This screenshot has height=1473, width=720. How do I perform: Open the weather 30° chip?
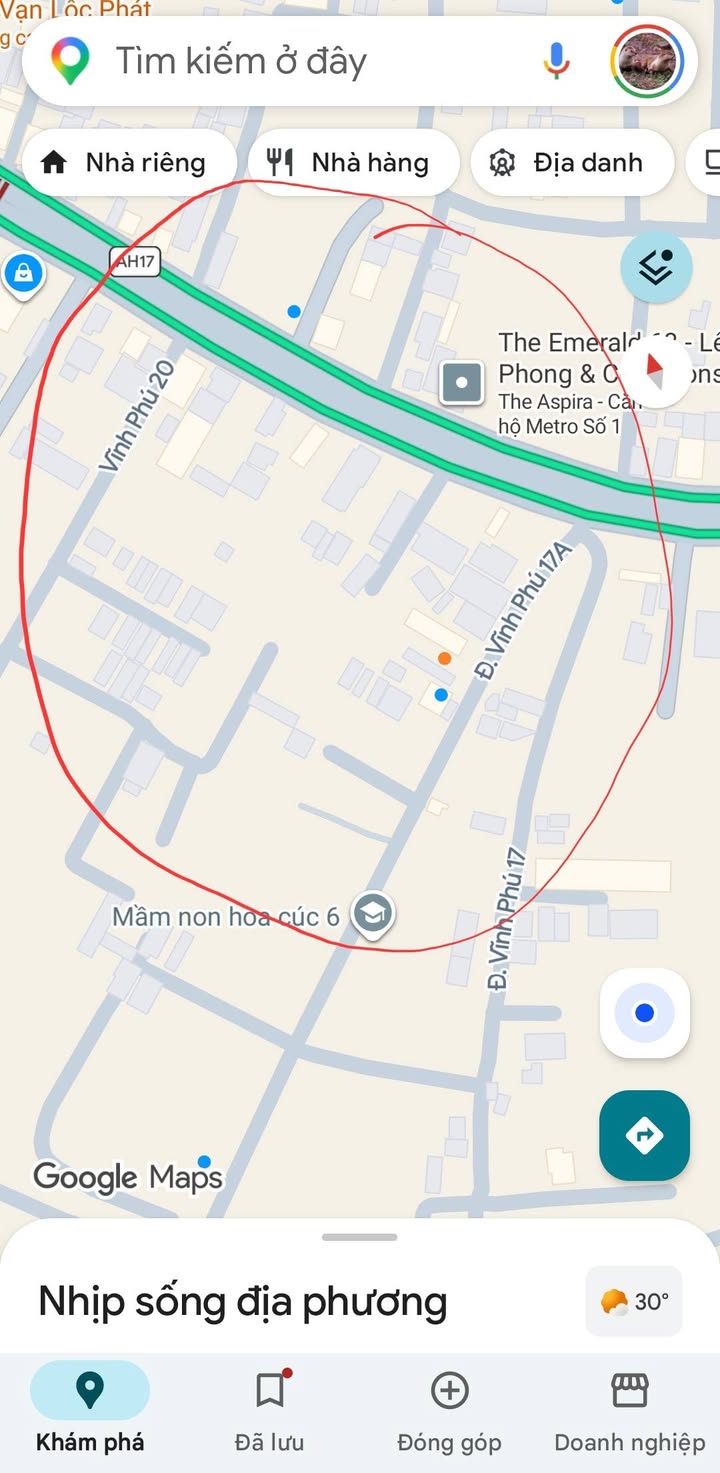coord(634,1301)
